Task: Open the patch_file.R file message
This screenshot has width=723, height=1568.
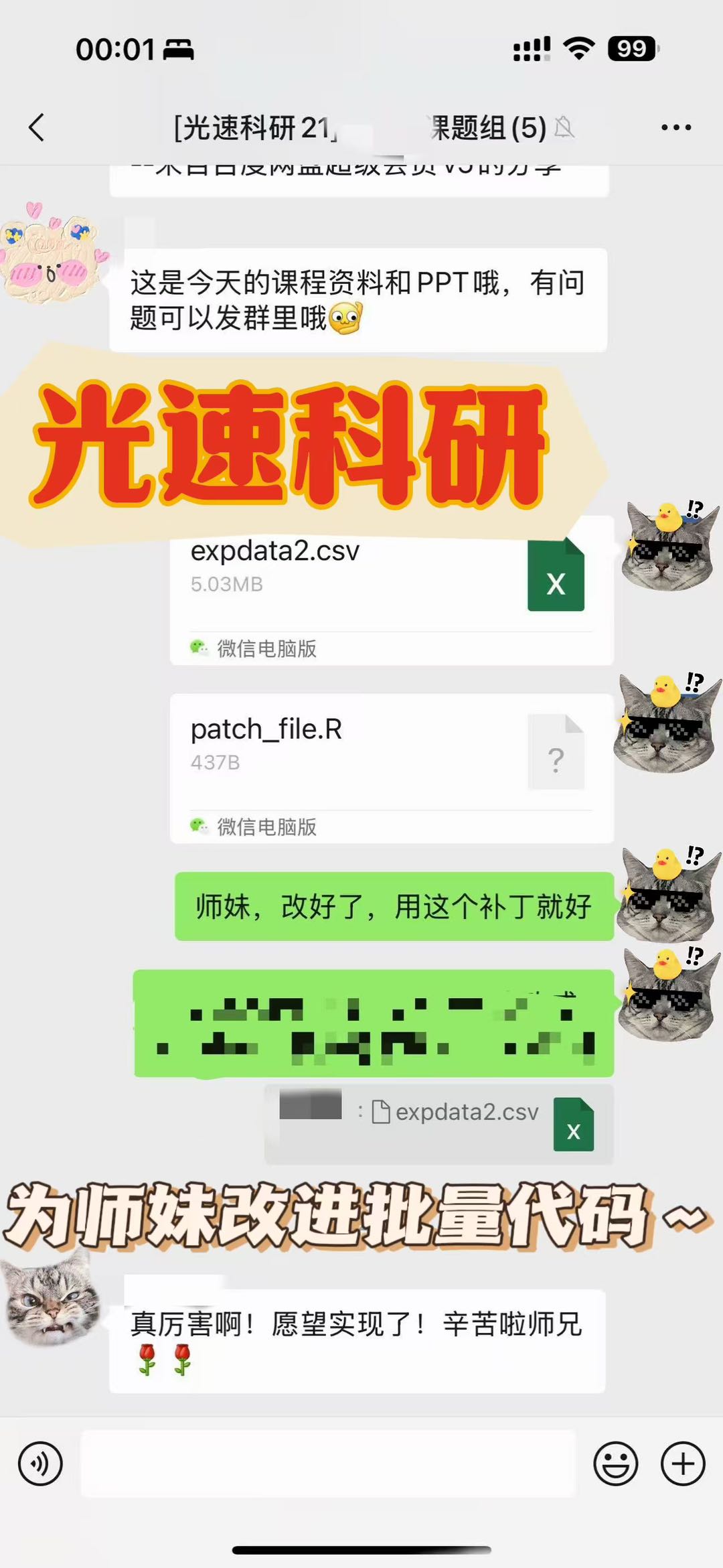Action: click(x=392, y=767)
